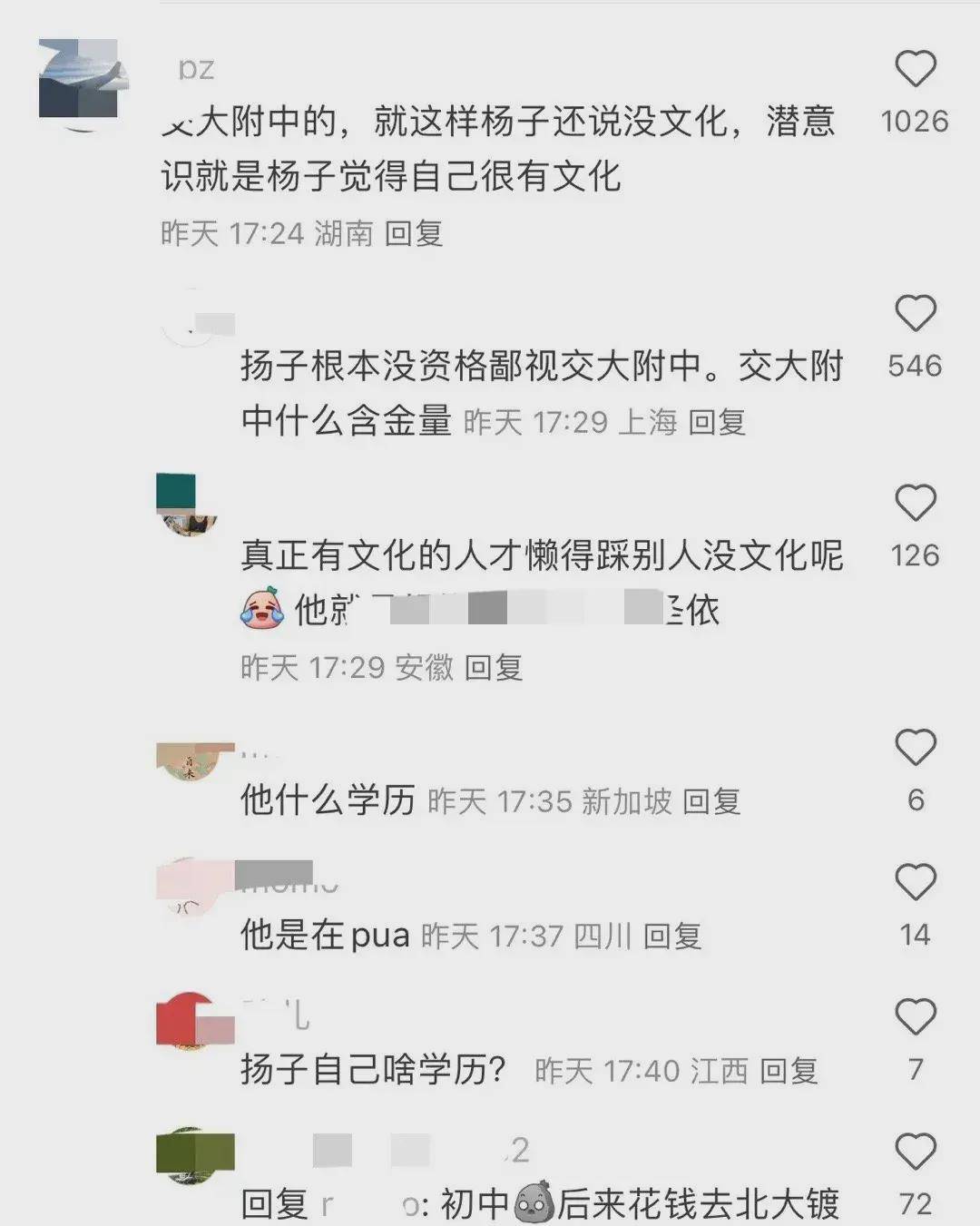This screenshot has width=980, height=1226.
Task: Open the avatar beside 扬子自己啥学历? comment
Action: (x=191, y=1021)
